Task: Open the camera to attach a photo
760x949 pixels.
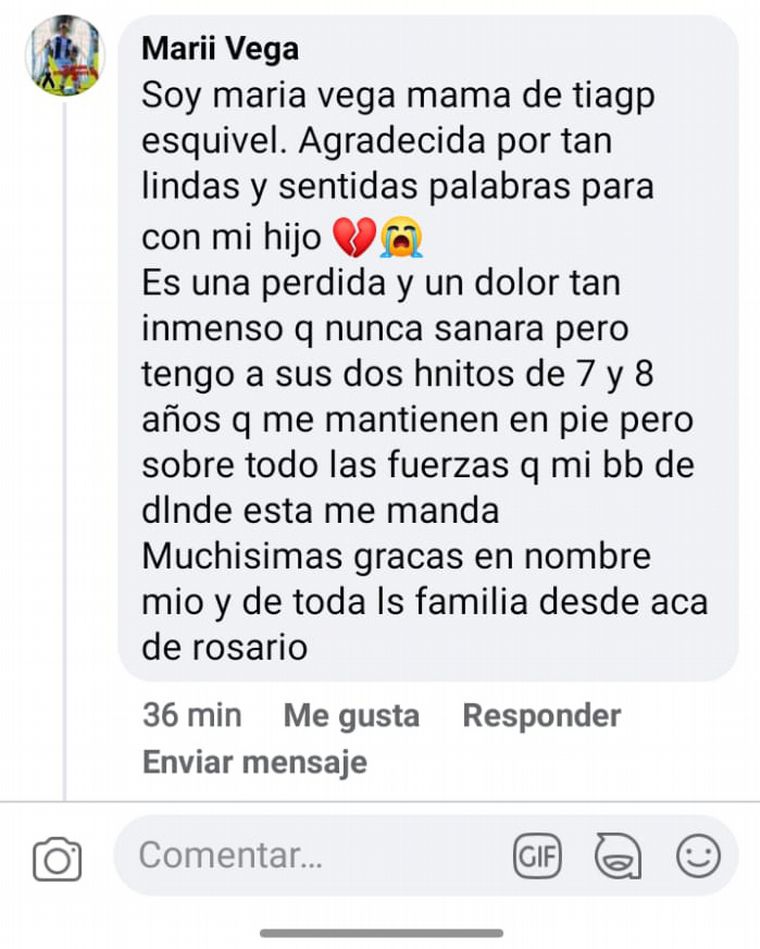Action: 57,858
